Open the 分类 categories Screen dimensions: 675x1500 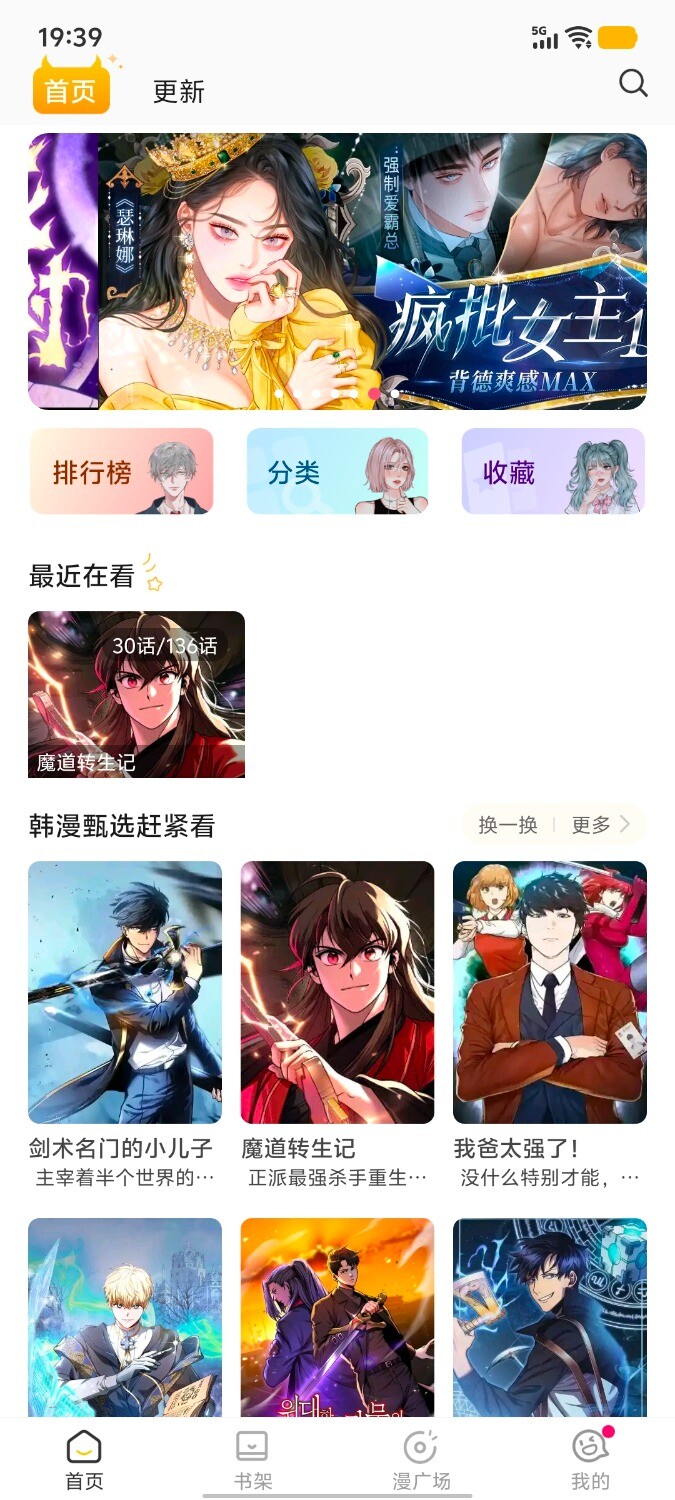pos(337,472)
